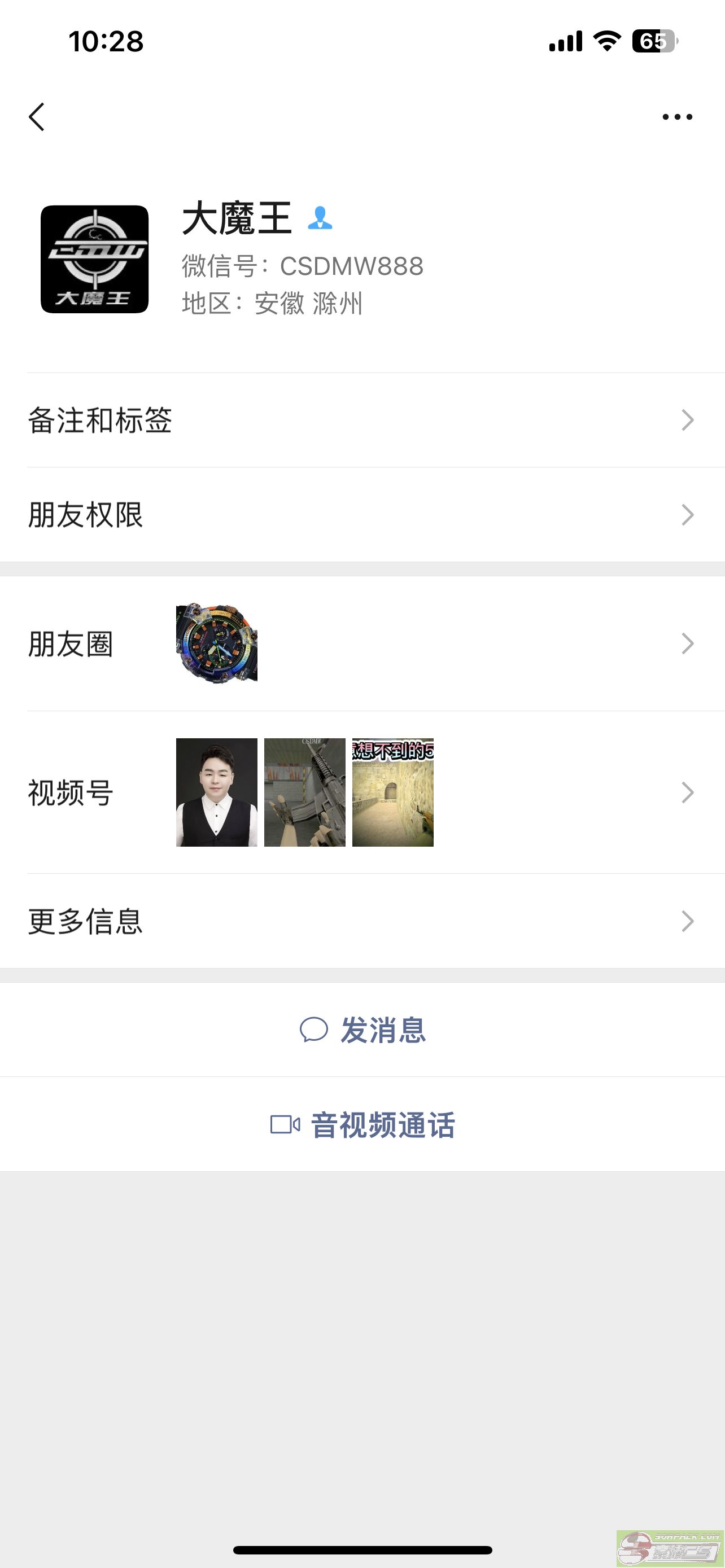Open 备注和标签 settings
This screenshot has width=725, height=1568.
(362, 420)
